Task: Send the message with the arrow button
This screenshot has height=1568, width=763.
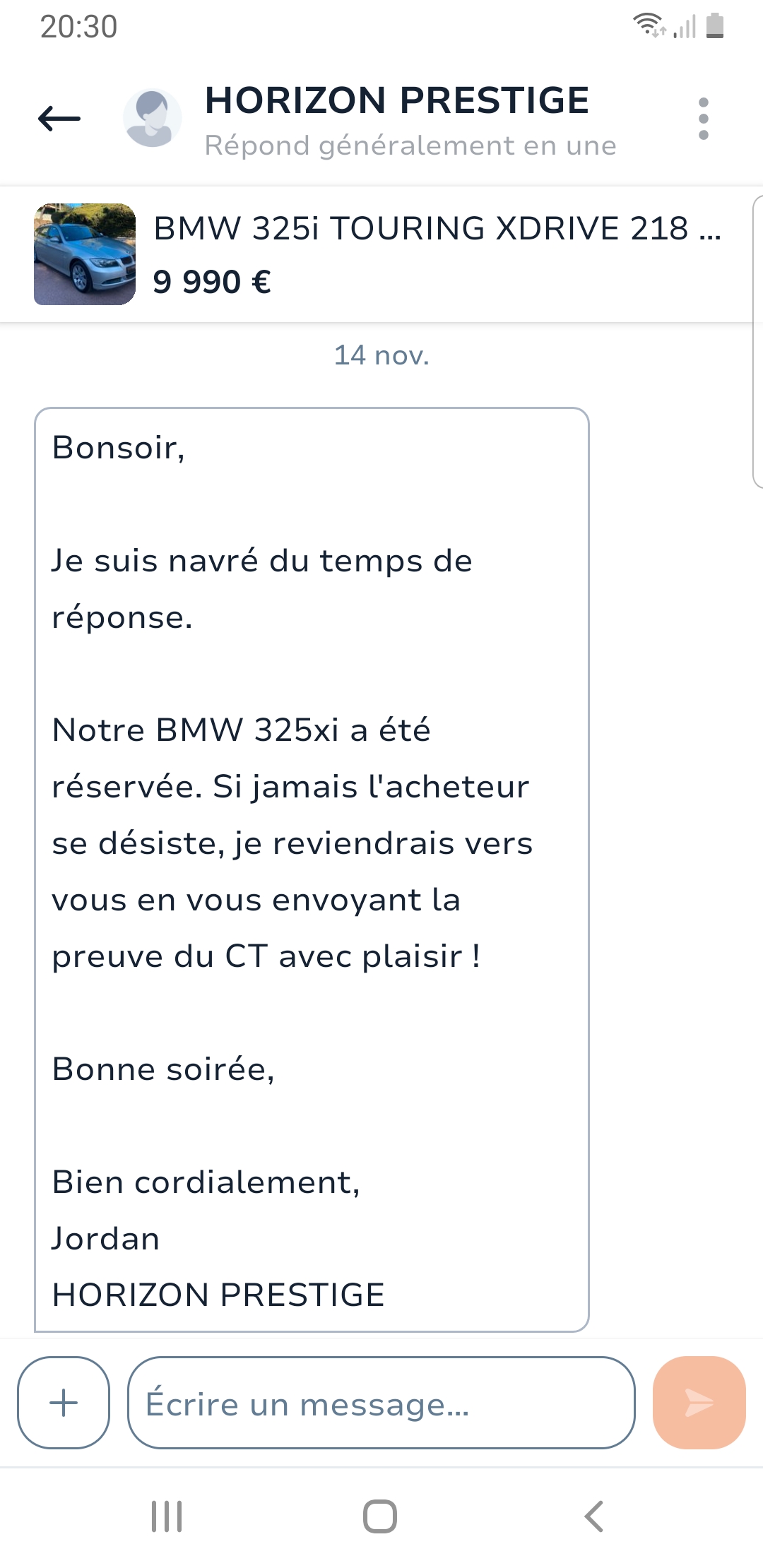Action: coord(699,1402)
